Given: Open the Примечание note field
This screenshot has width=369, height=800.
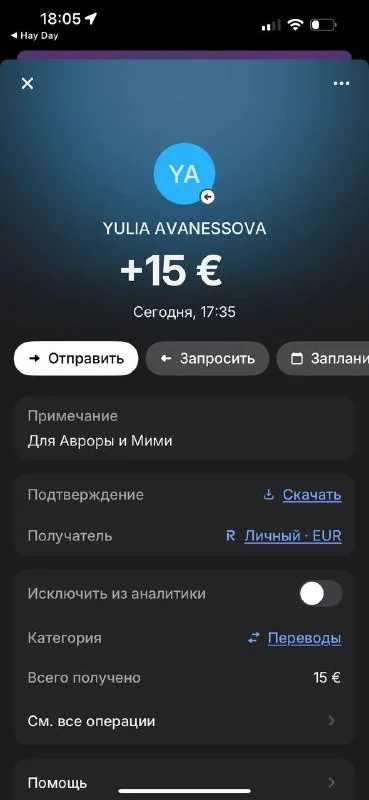Looking at the screenshot, I should tap(184, 428).
